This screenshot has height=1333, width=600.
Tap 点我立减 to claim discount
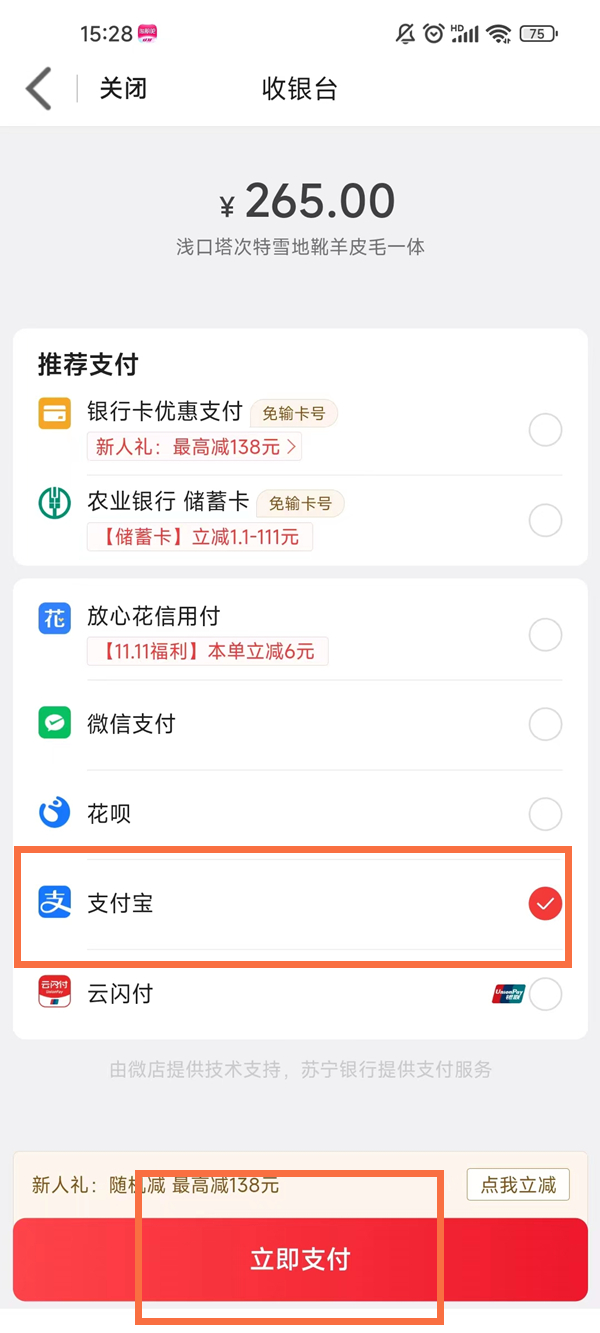(518, 1185)
